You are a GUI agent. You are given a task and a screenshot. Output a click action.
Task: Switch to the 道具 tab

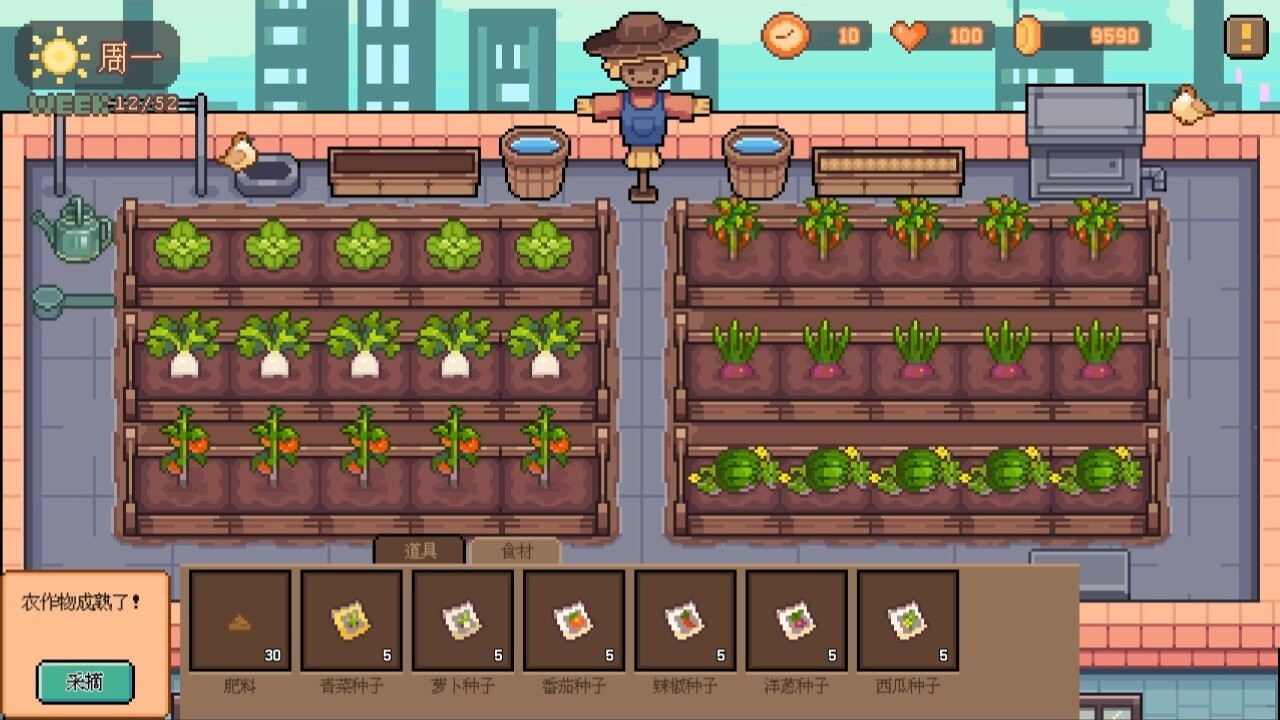(x=420, y=551)
